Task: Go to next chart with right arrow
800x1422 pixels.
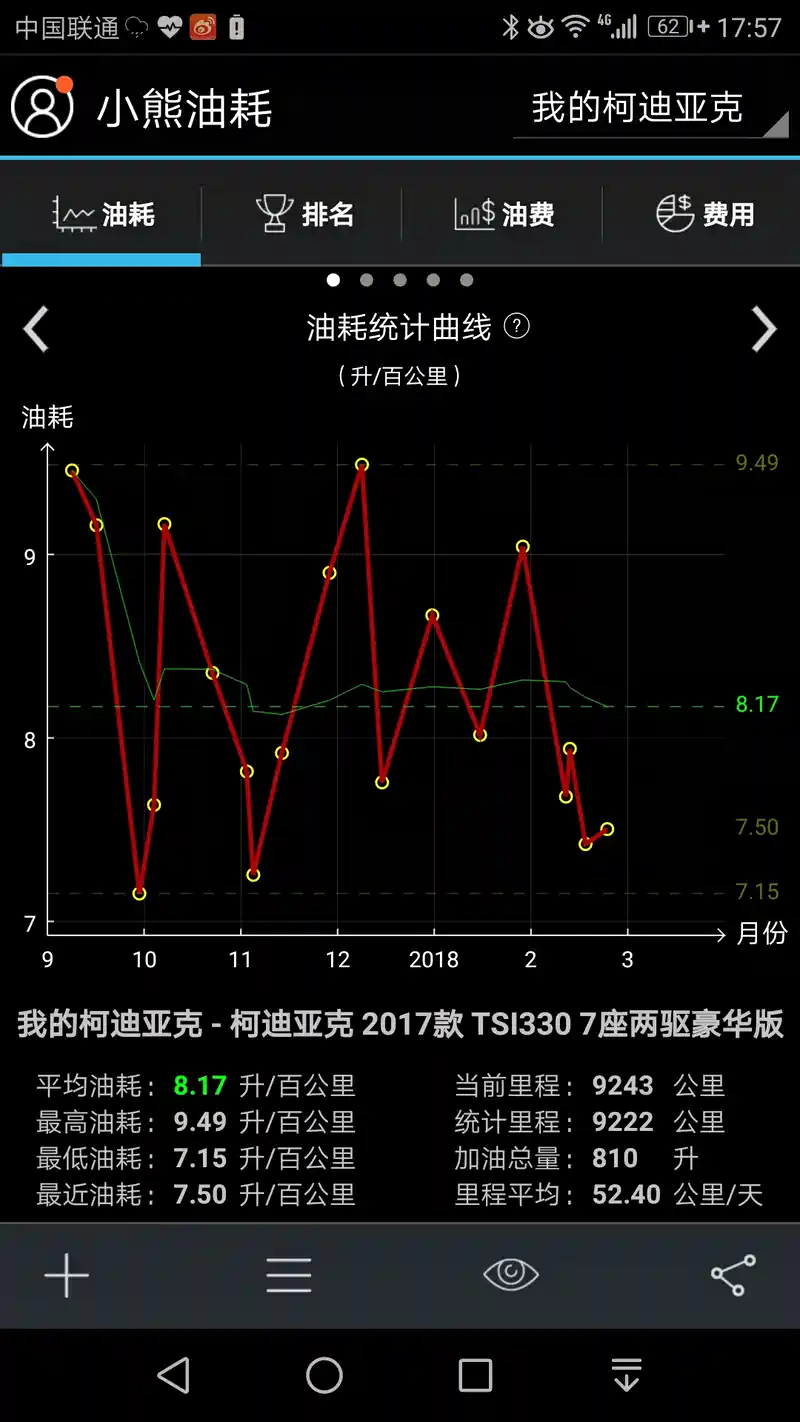Action: click(763, 329)
